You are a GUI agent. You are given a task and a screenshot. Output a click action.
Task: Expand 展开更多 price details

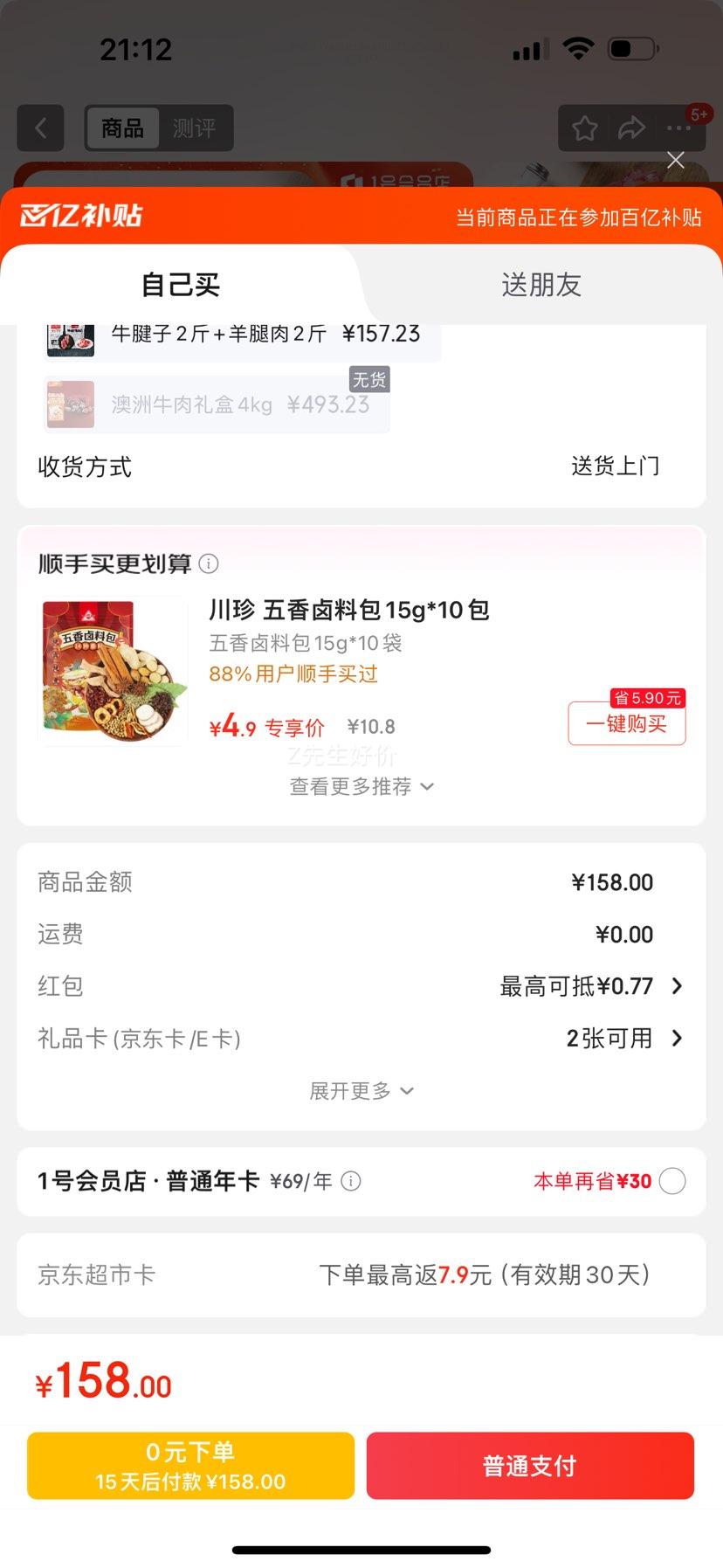click(x=361, y=1091)
